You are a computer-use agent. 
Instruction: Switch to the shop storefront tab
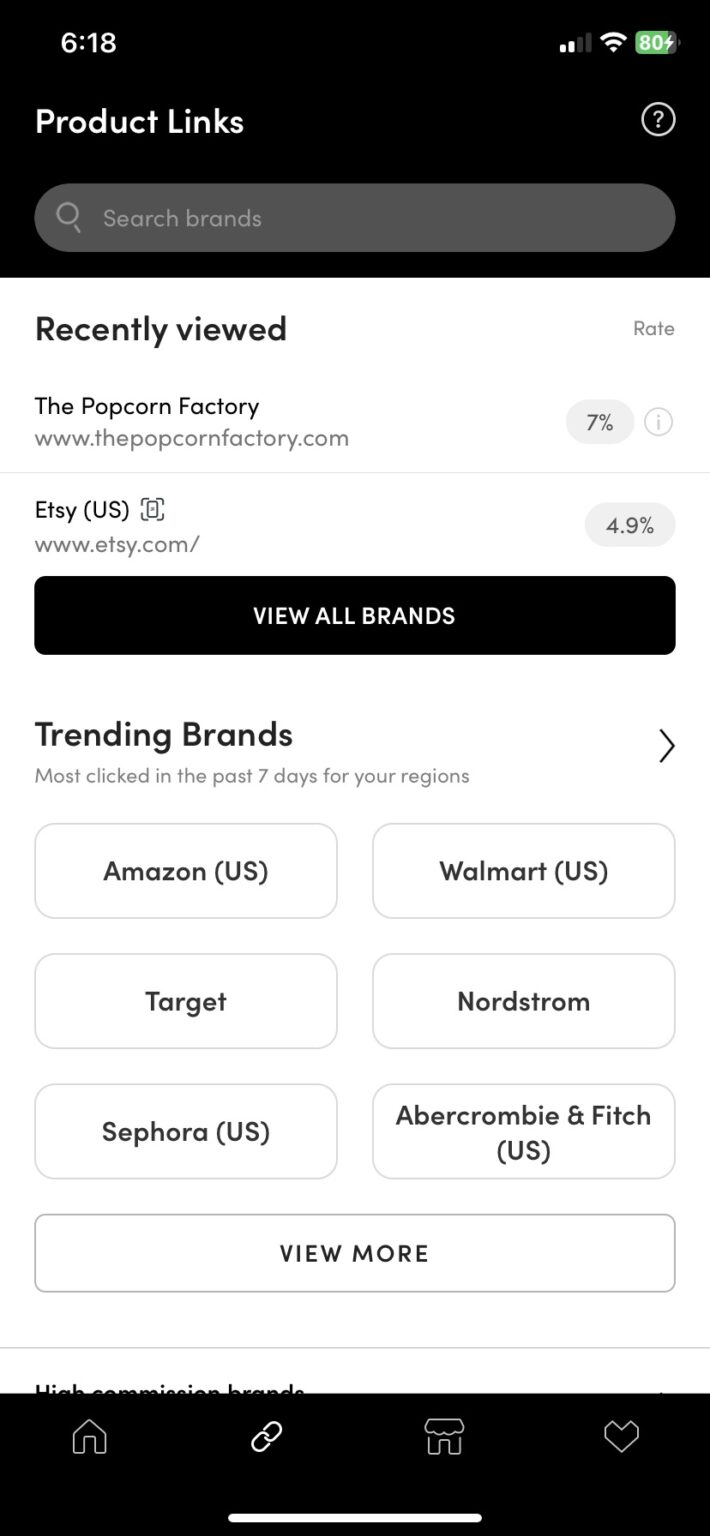444,1437
